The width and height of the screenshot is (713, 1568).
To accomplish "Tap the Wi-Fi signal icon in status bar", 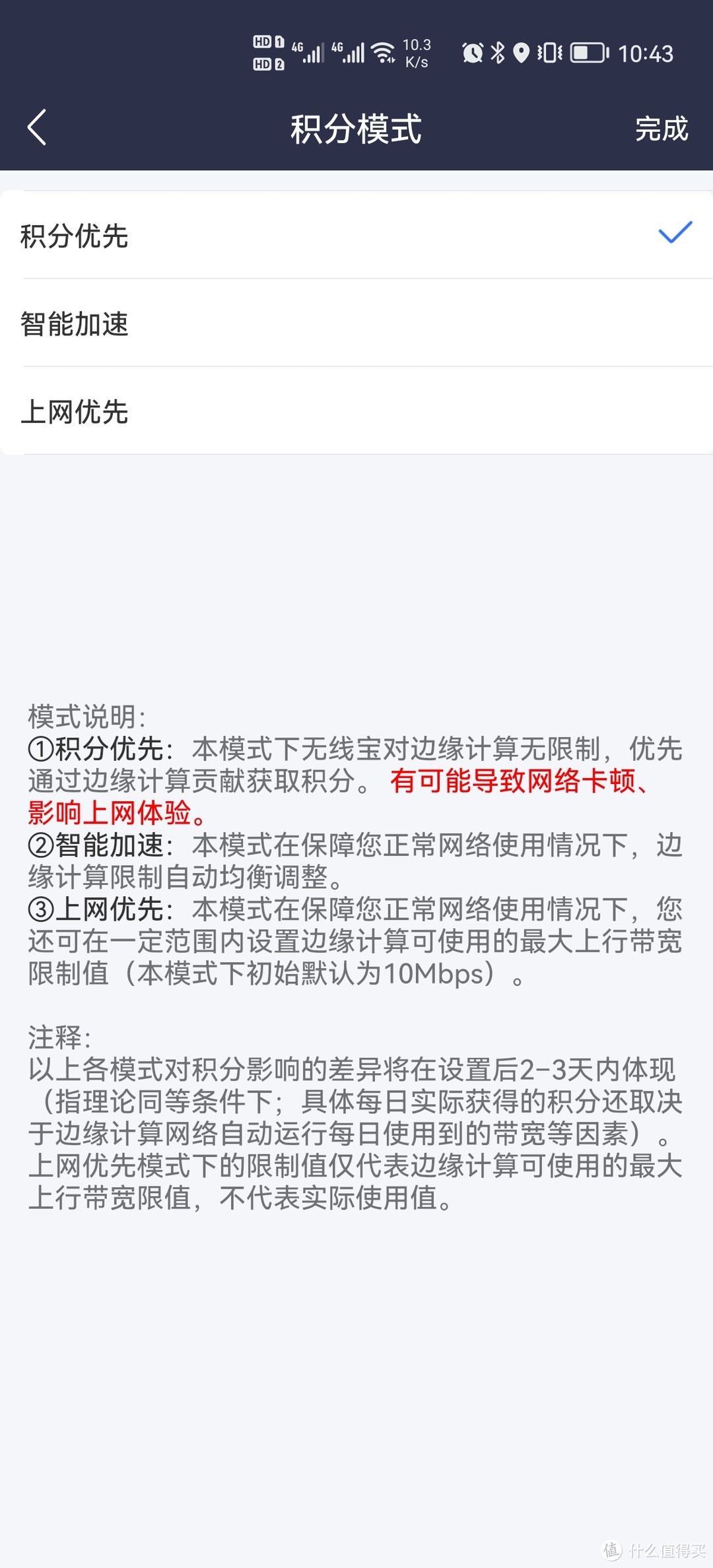I will point(382,53).
